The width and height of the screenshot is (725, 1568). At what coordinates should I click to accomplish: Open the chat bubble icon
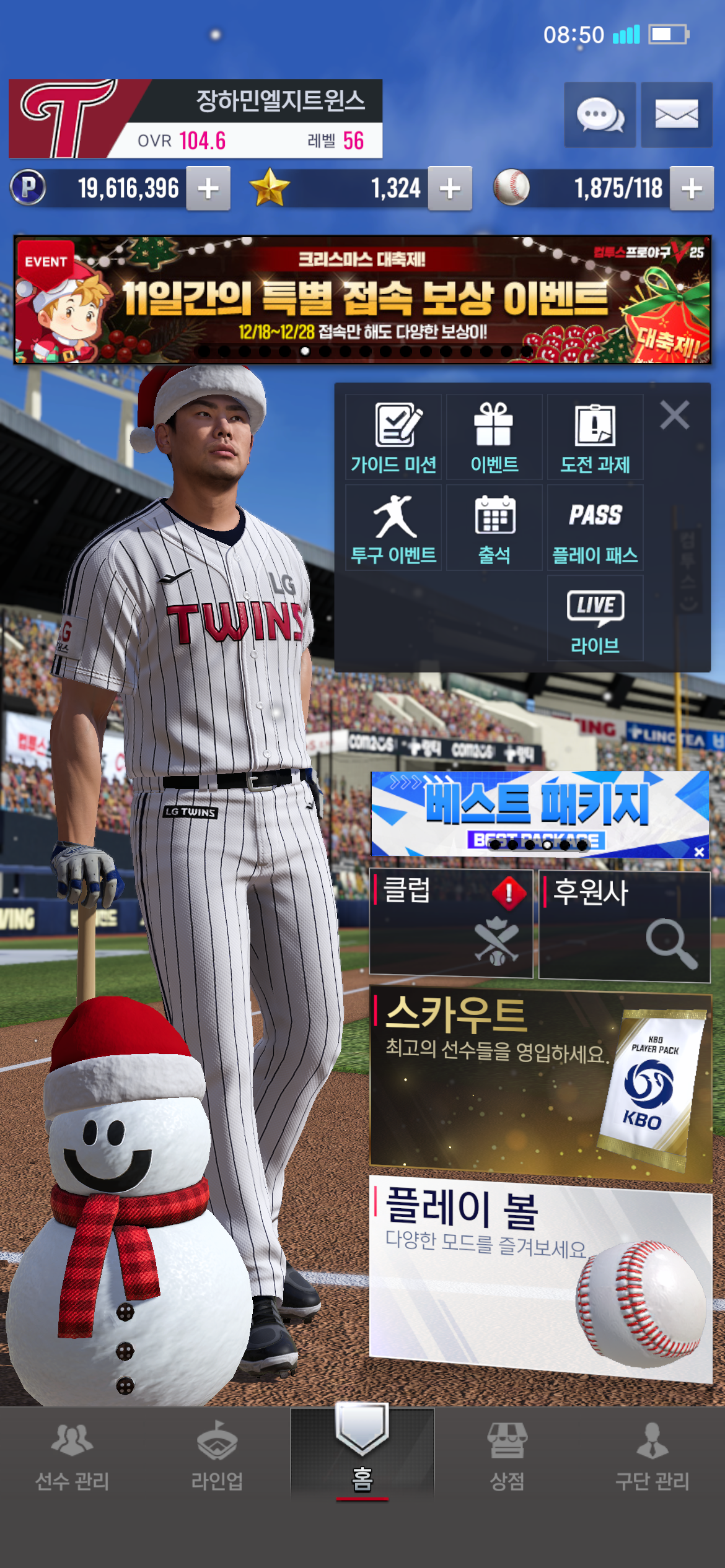pyautogui.click(x=599, y=115)
